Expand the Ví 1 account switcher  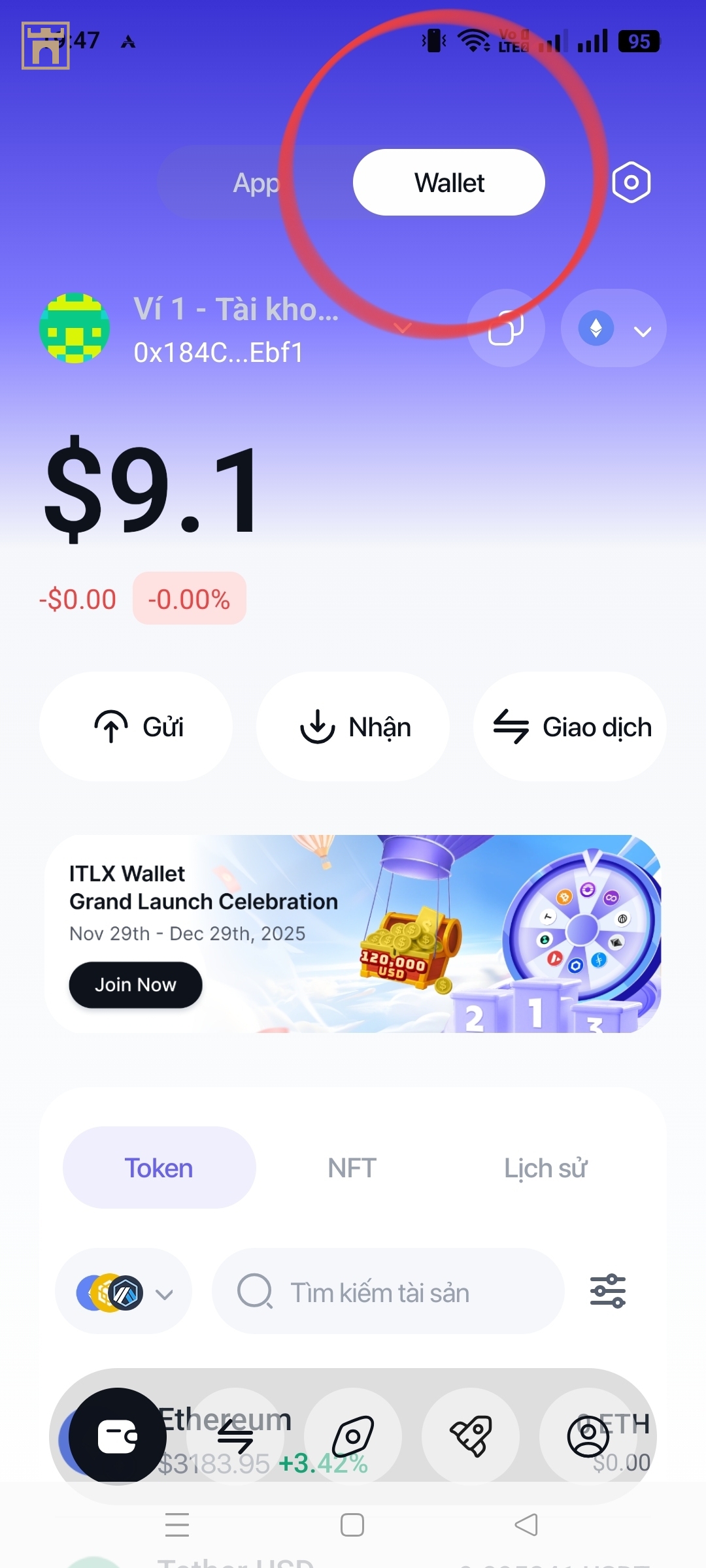403,327
